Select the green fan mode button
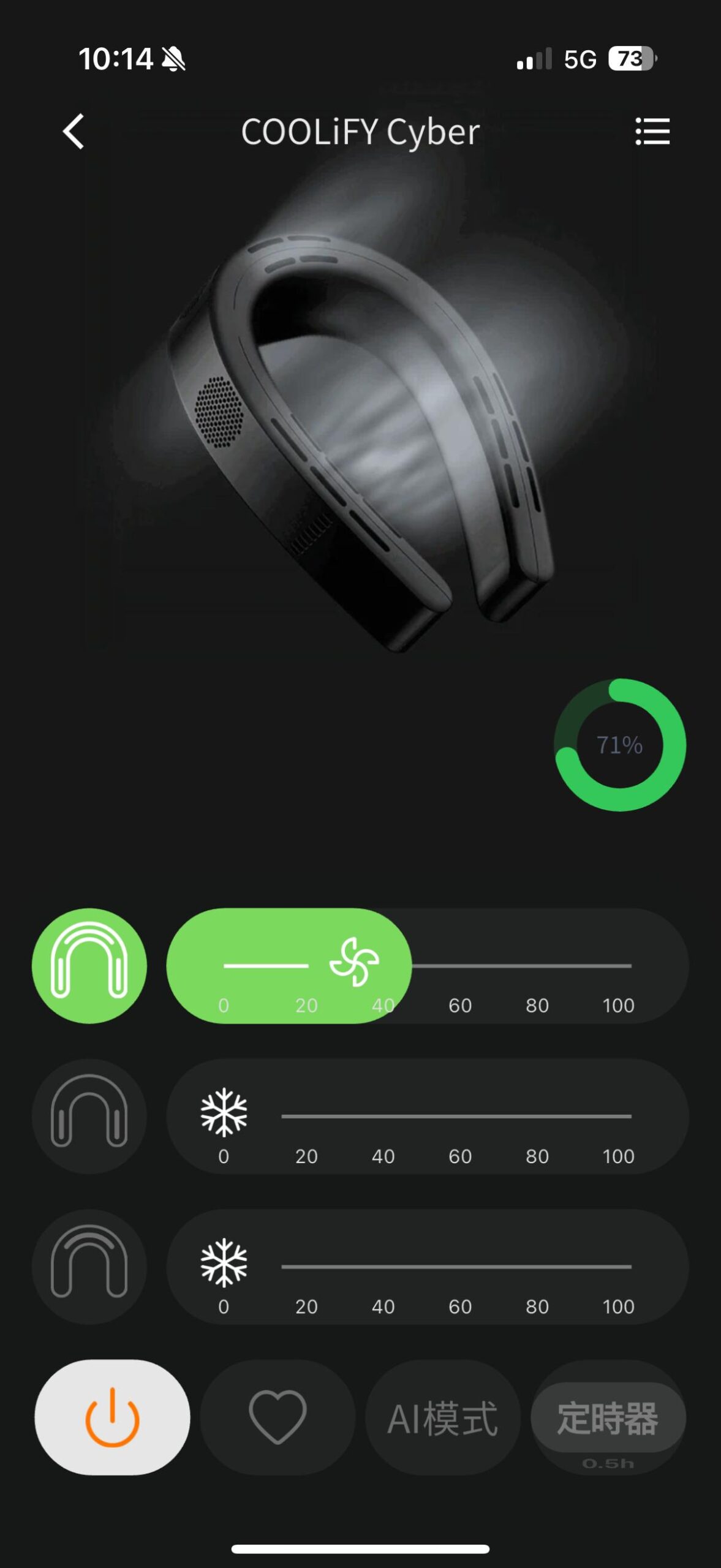 89,965
